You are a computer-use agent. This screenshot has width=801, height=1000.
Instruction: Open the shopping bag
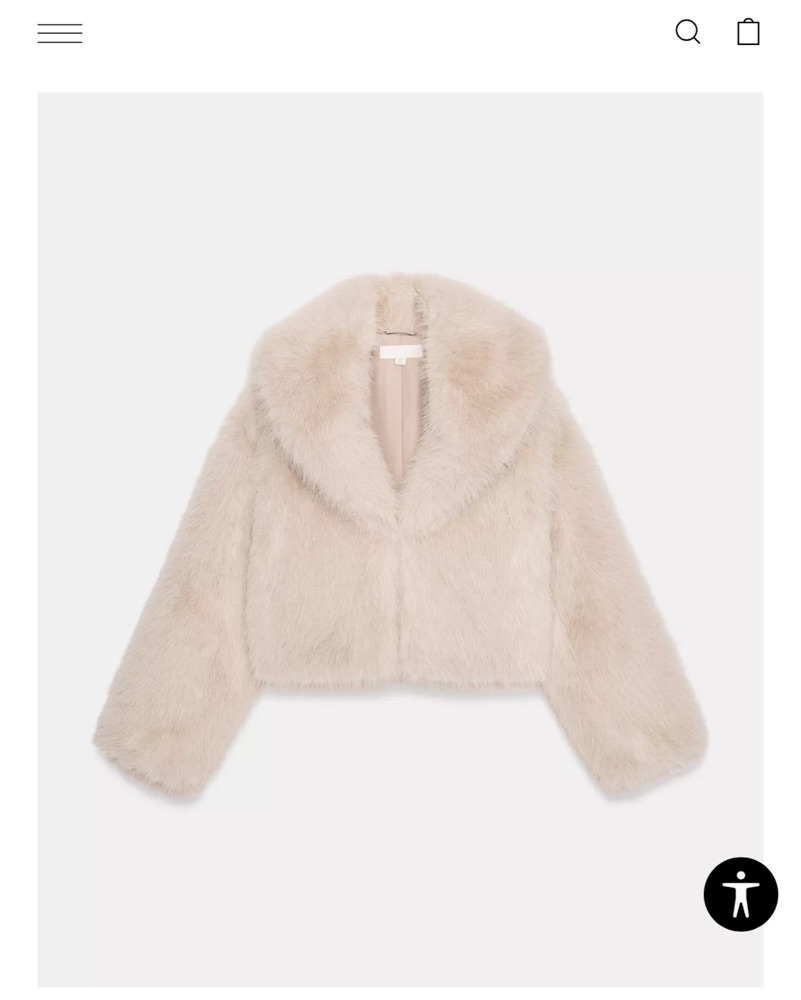(x=748, y=32)
